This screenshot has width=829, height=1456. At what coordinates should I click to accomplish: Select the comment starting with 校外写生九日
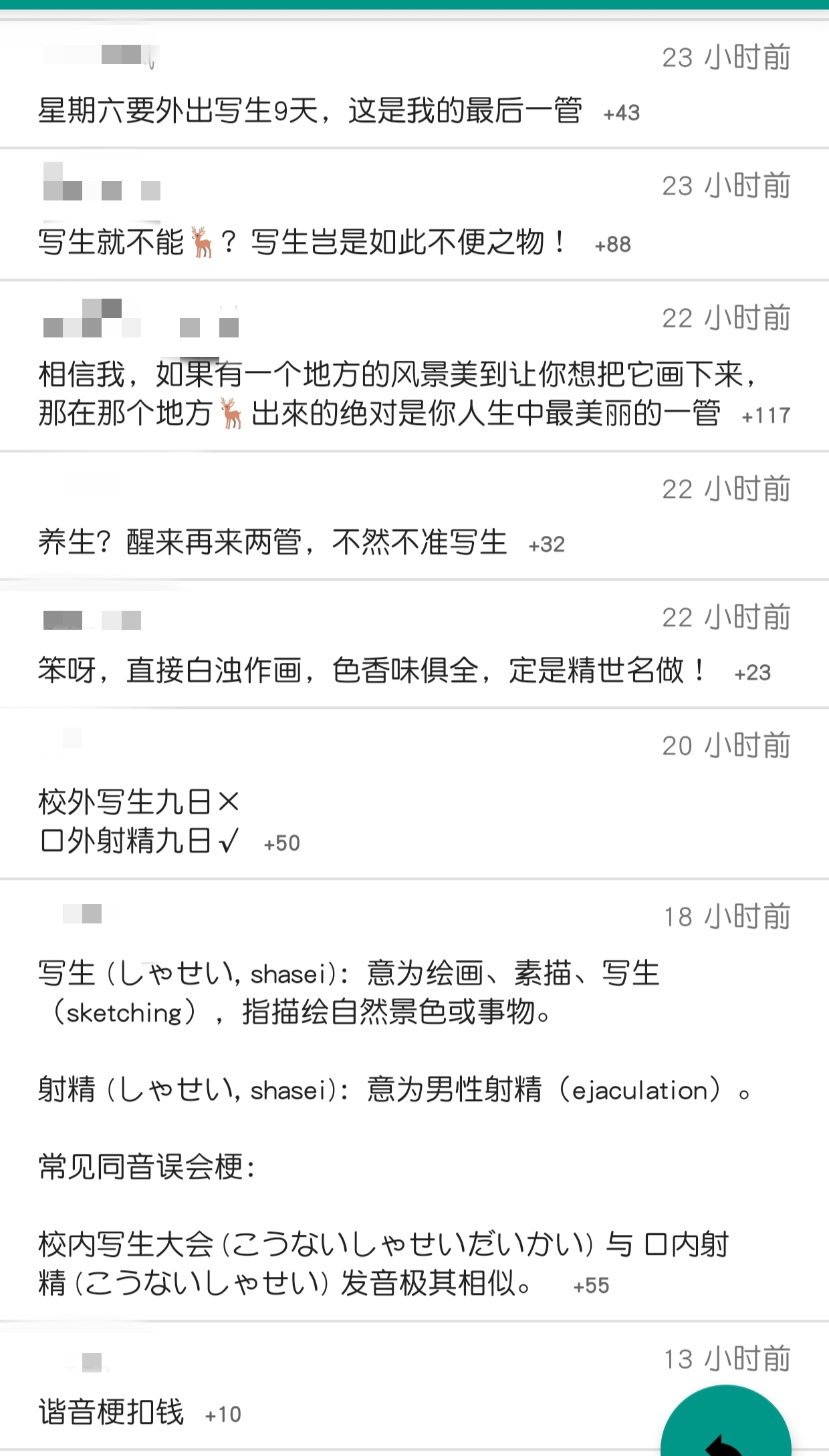click(x=139, y=821)
